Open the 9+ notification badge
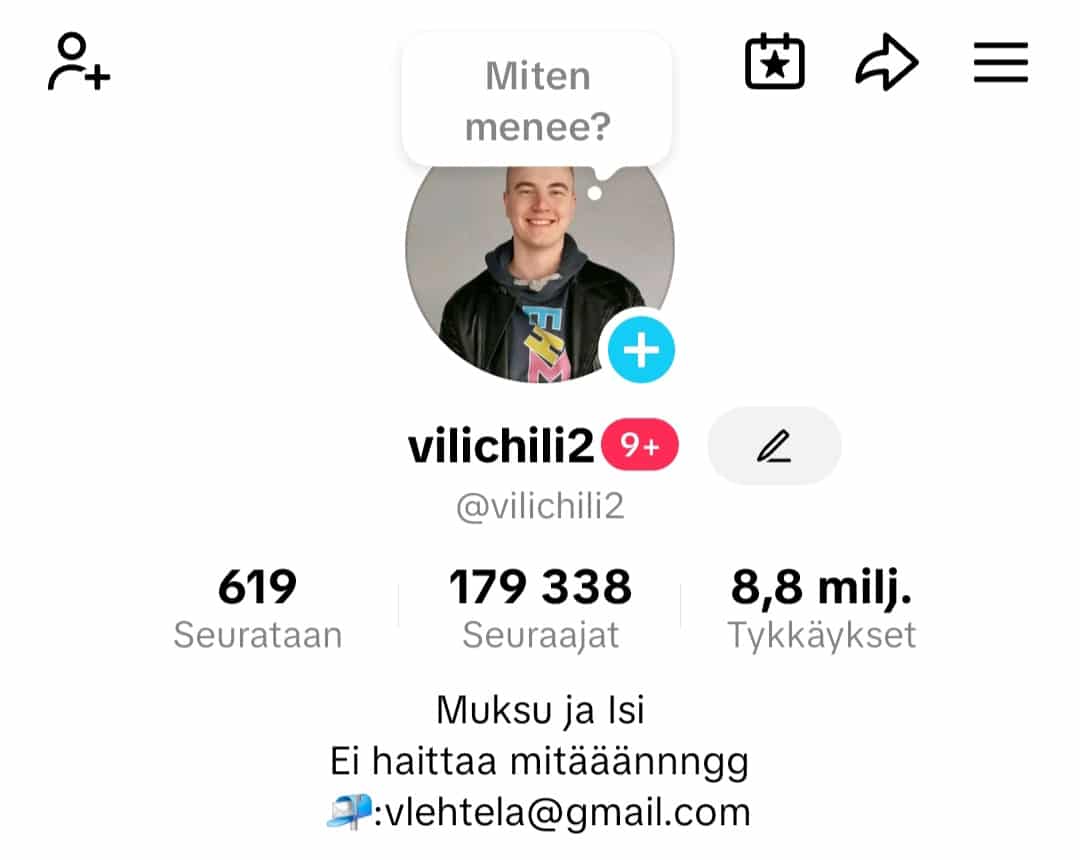Screen dimensions: 1080x860 pyautogui.click(x=640, y=446)
